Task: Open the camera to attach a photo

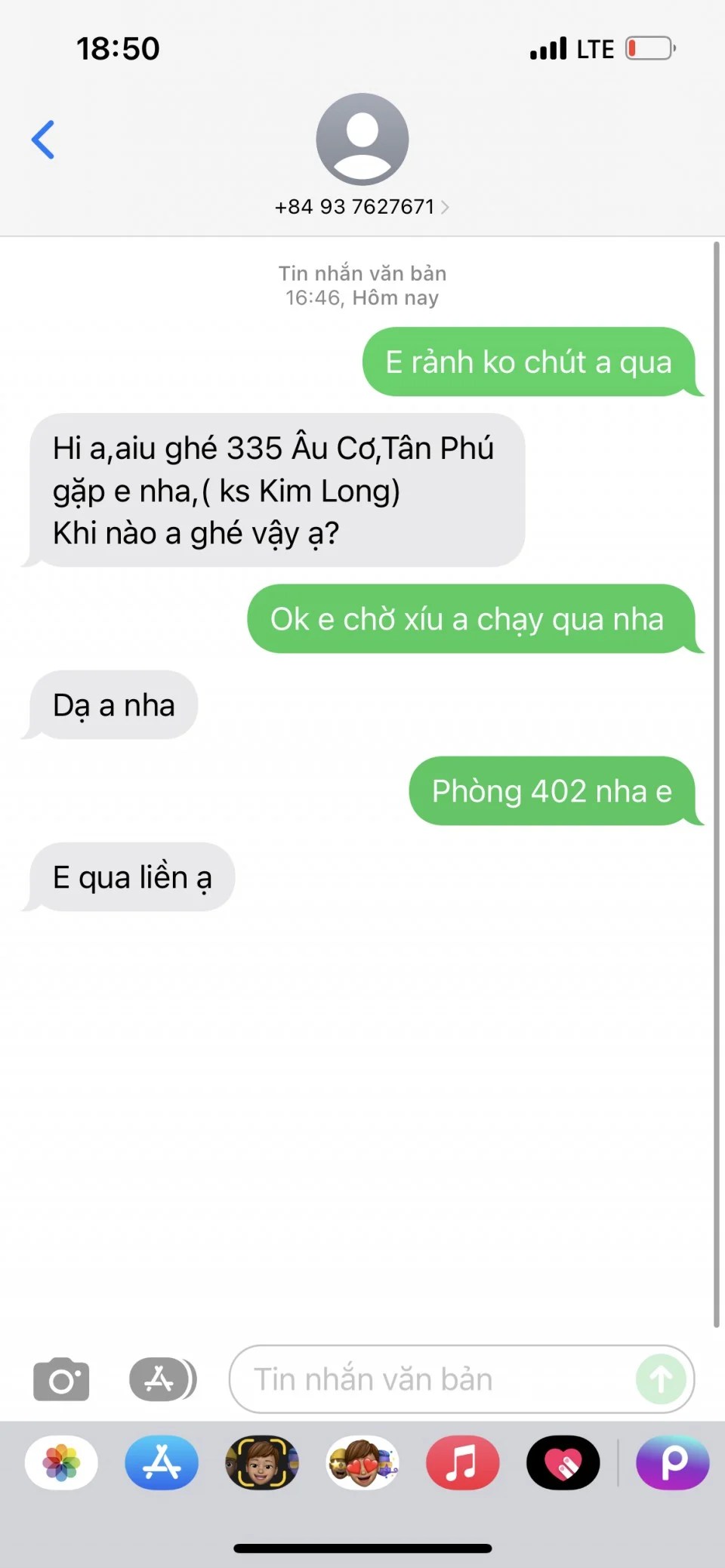Action: click(x=61, y=1380)
